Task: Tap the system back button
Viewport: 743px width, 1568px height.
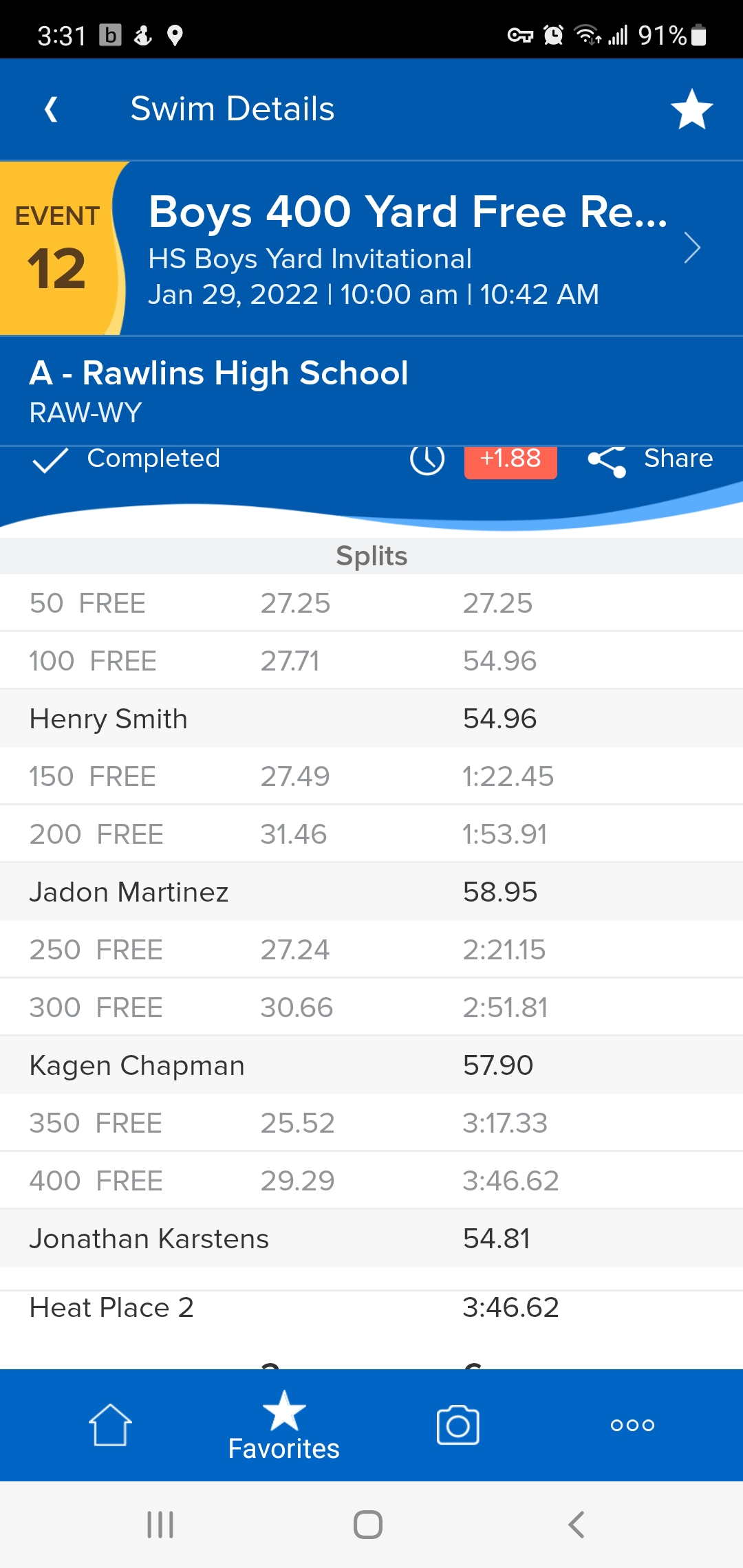Action: click(577, 1525)
